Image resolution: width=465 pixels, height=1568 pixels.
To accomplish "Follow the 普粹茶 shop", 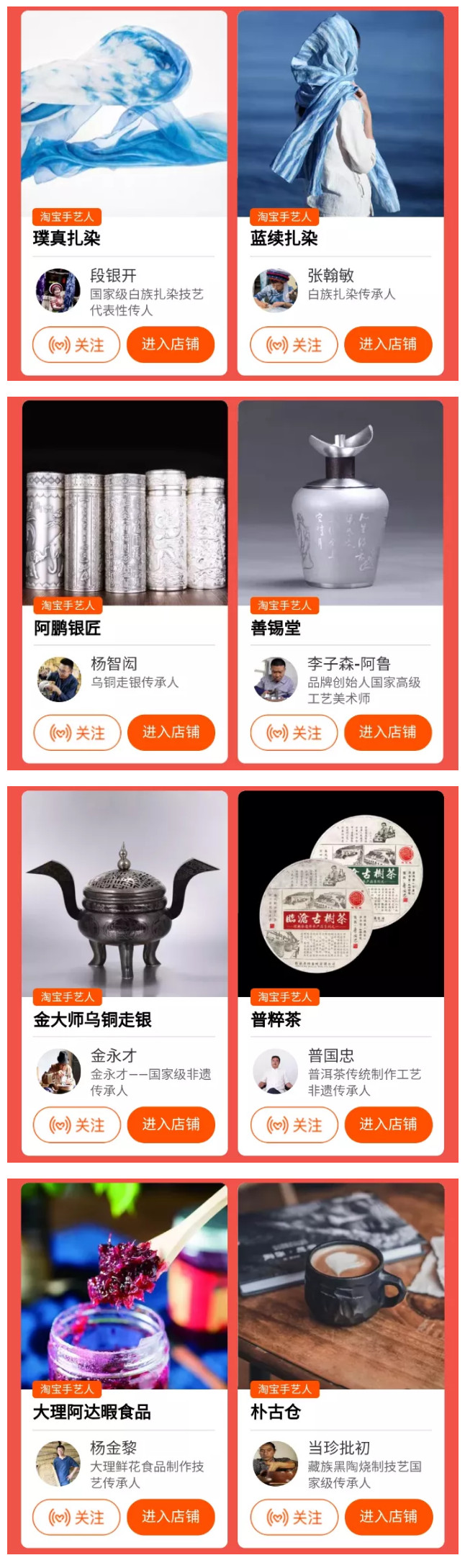I will click(294, 1125).
